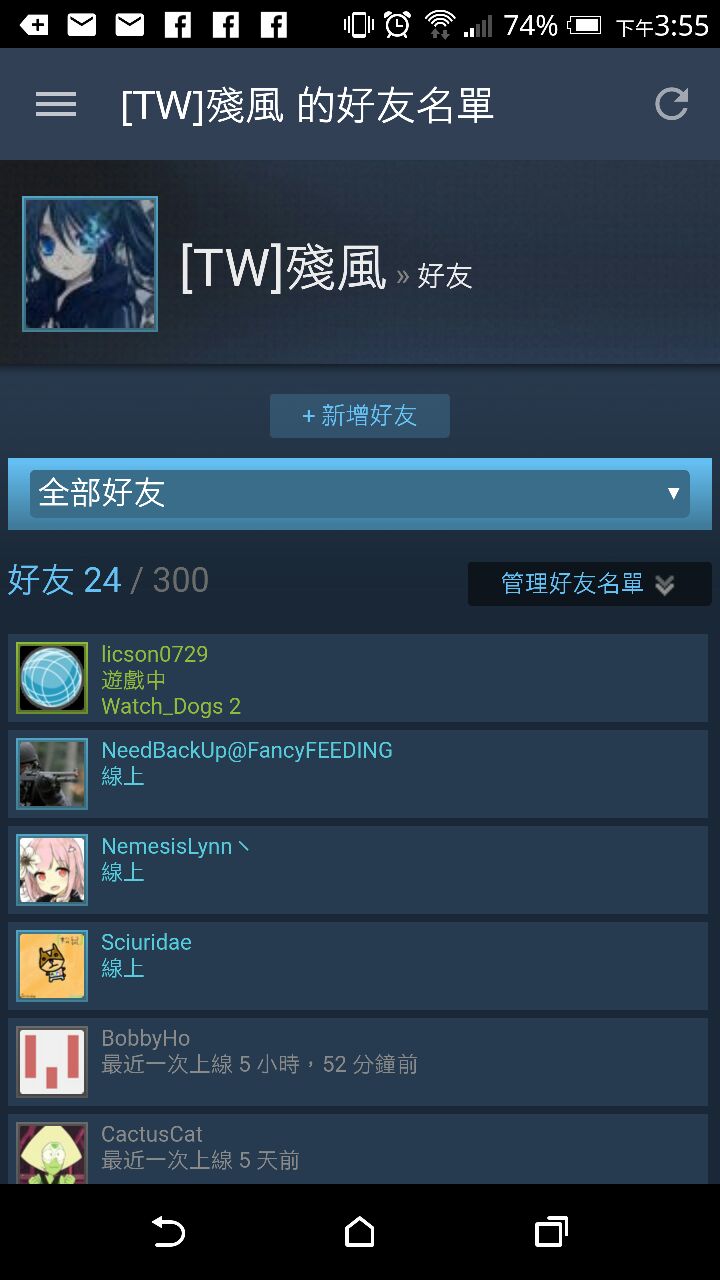The image size is (720, 1280).
Task: Open 管理好友名單 manage friends options
Action: tap(589, 584)
